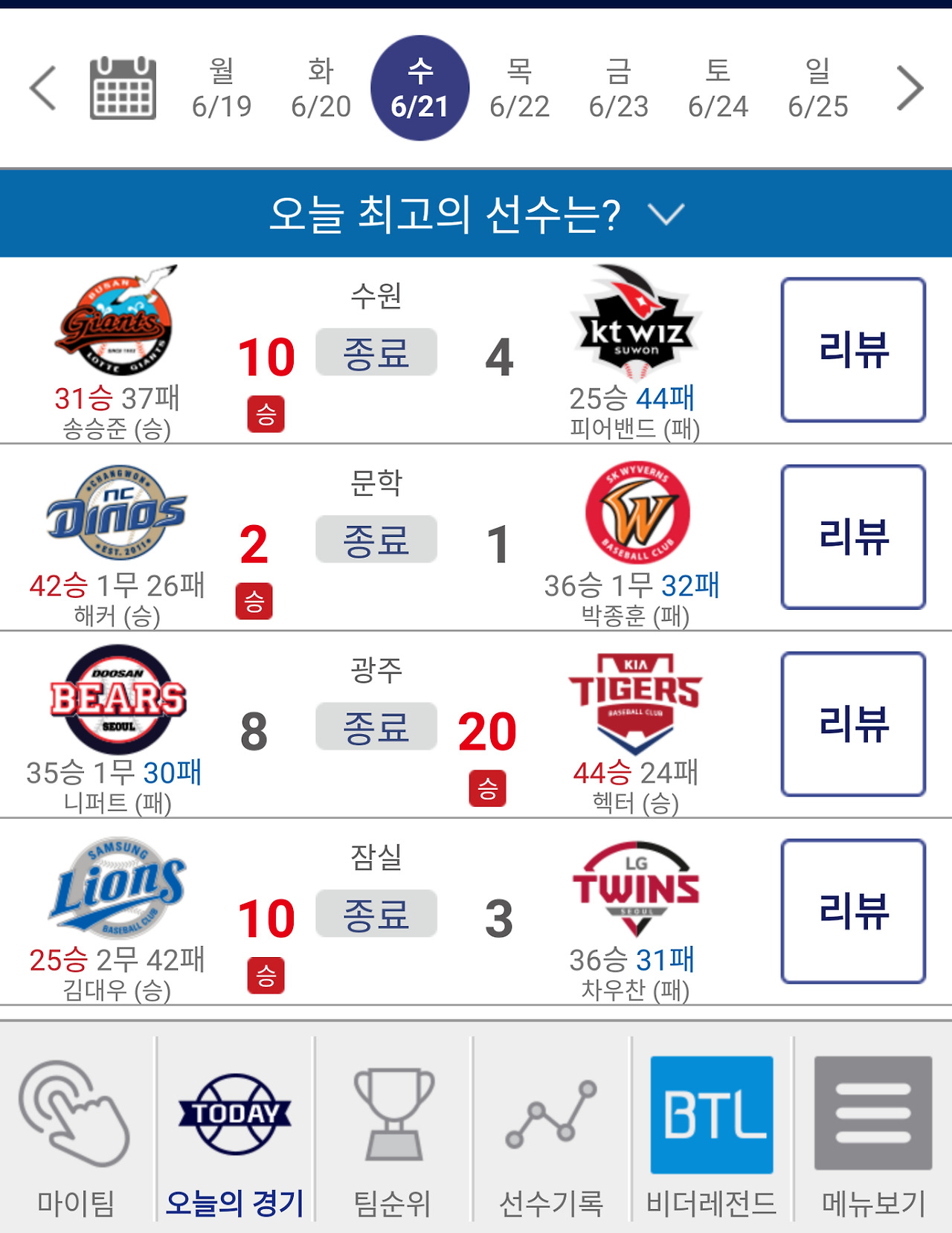The height and width of the screenshot is (1233, 952).
Task: Go to the previous week arrow
Action: point(43,88)
